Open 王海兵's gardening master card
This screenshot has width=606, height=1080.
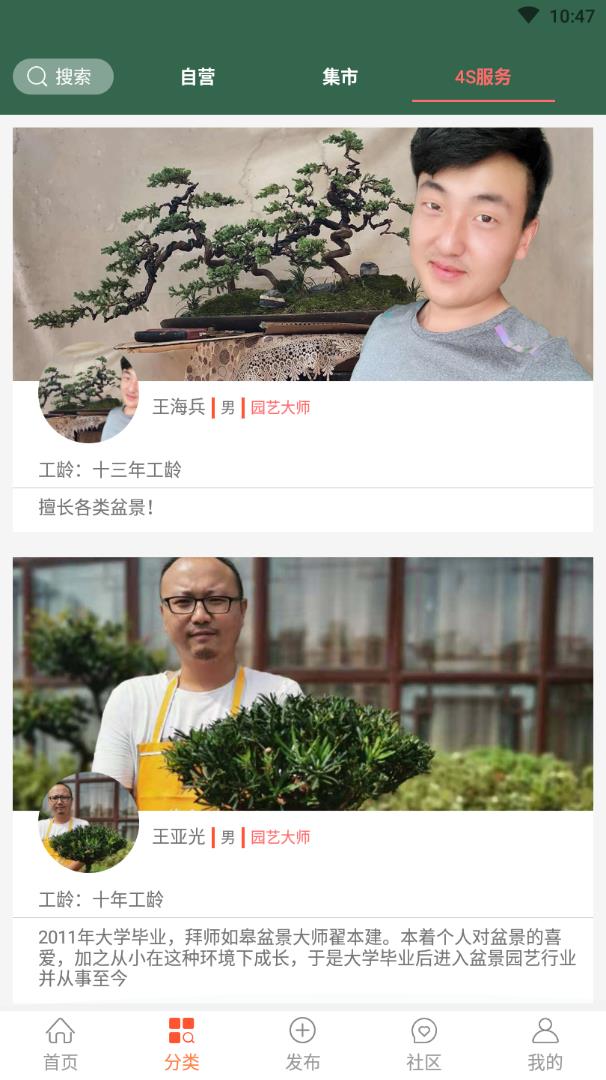(302, 330)
